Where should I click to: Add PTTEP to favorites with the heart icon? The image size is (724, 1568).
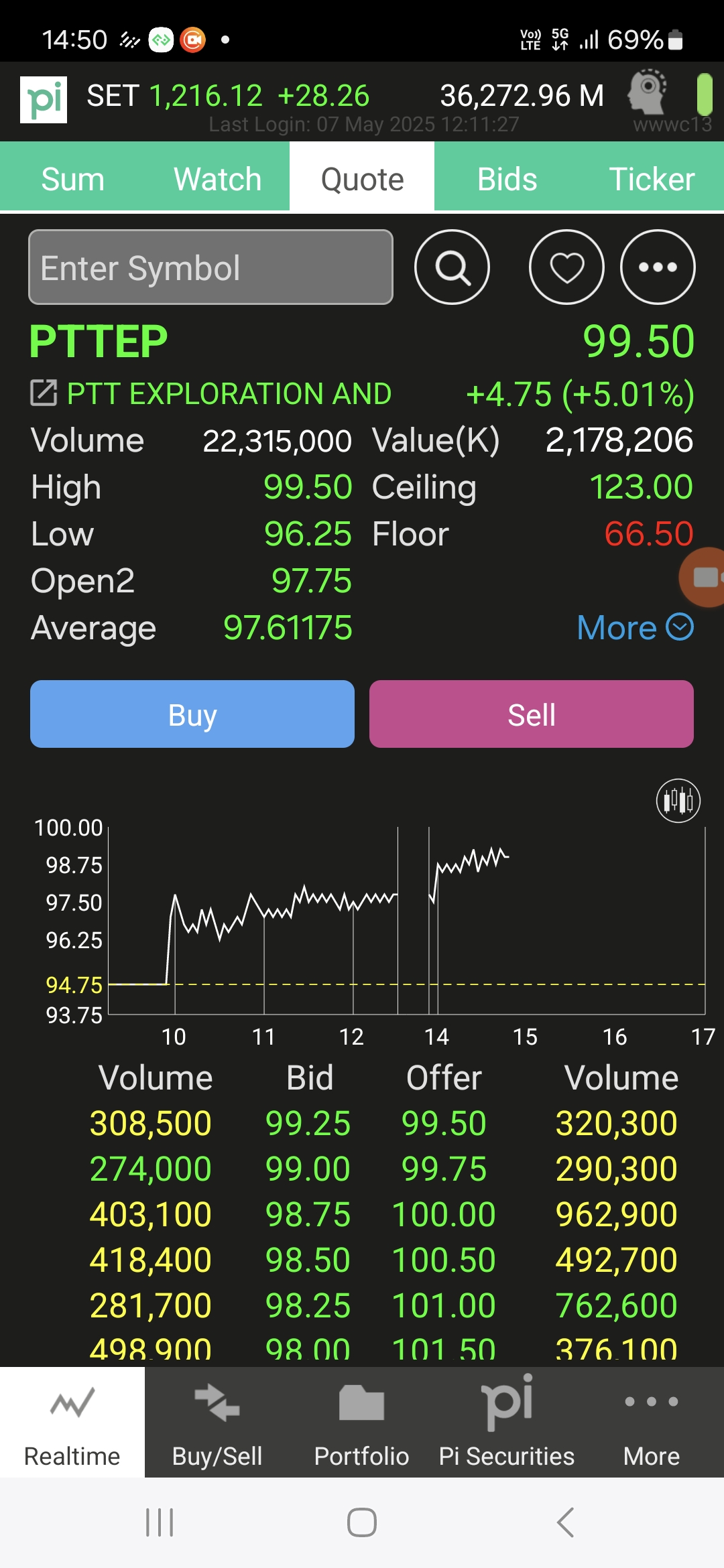tap(566, 267)
